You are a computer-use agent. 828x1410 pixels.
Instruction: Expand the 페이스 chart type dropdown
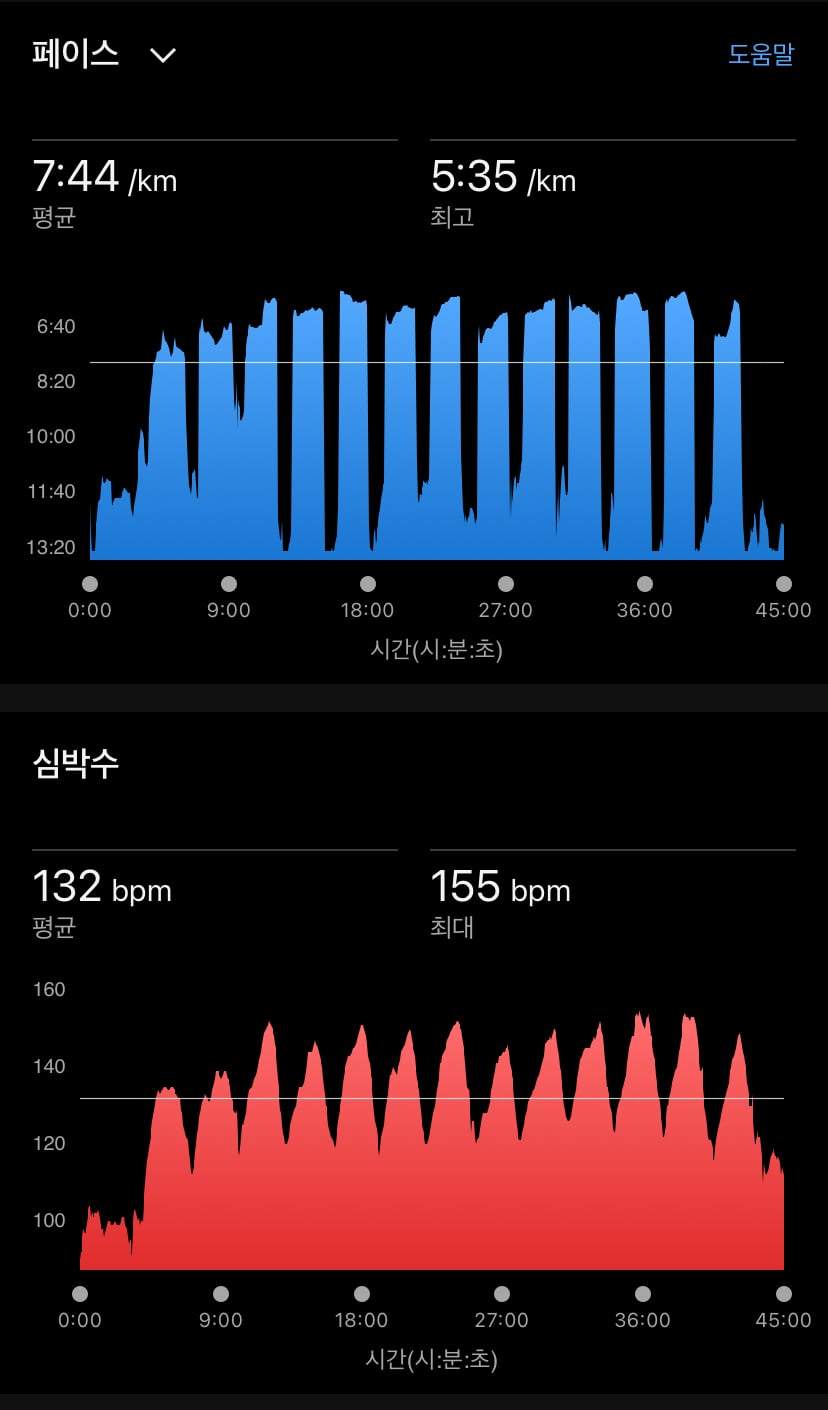tap(162, 55)
